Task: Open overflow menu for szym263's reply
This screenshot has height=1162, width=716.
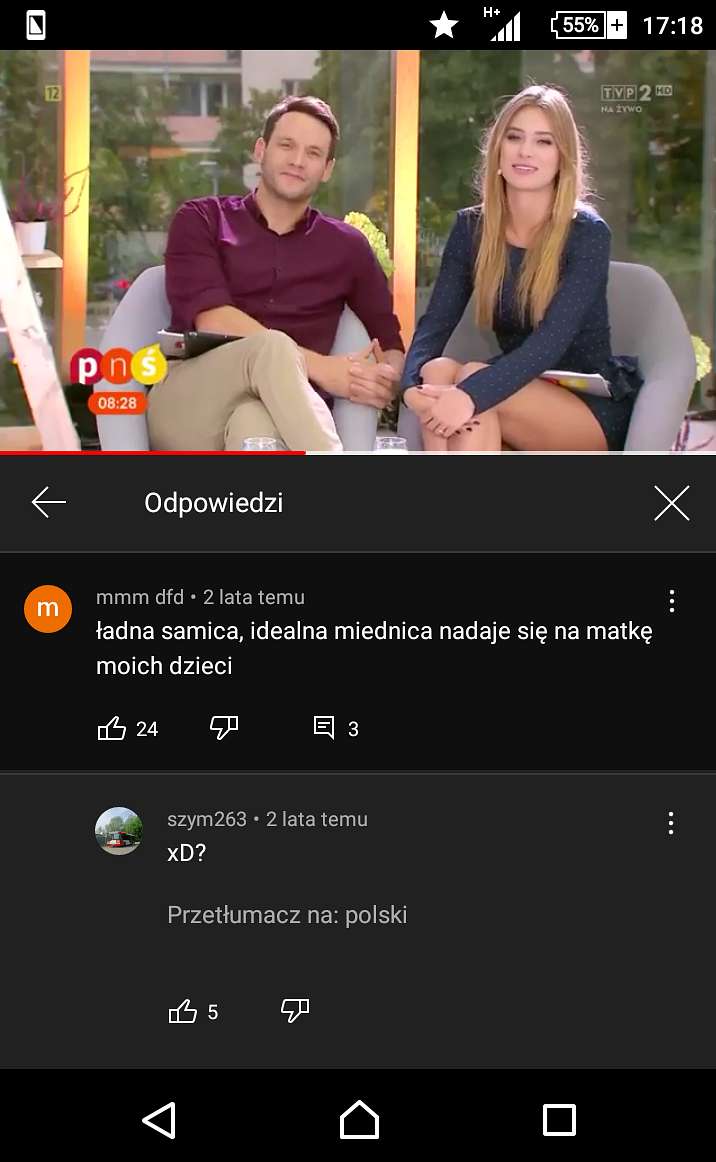Action: (x=671, y=823)
